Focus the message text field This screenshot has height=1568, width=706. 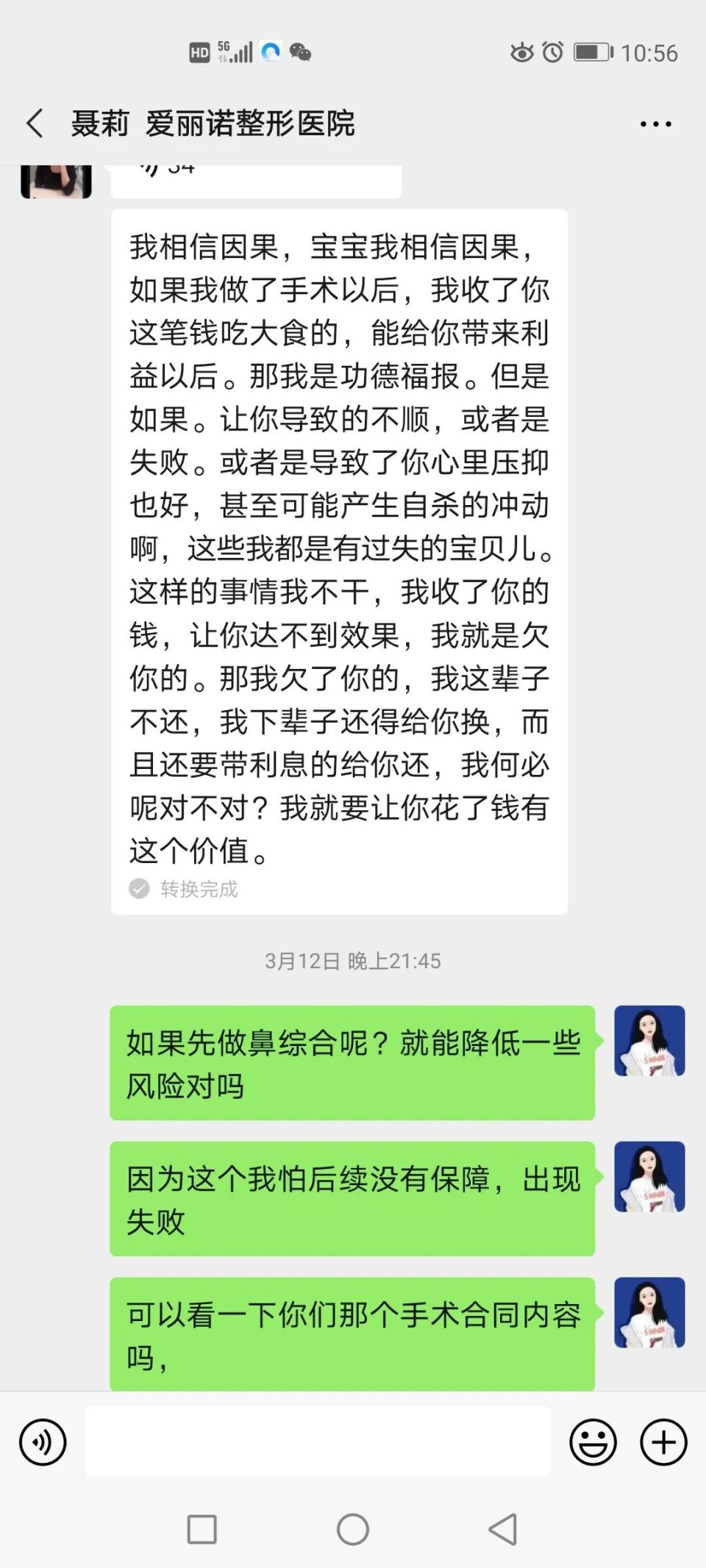pyautogui.click(x=318, y=1442)
